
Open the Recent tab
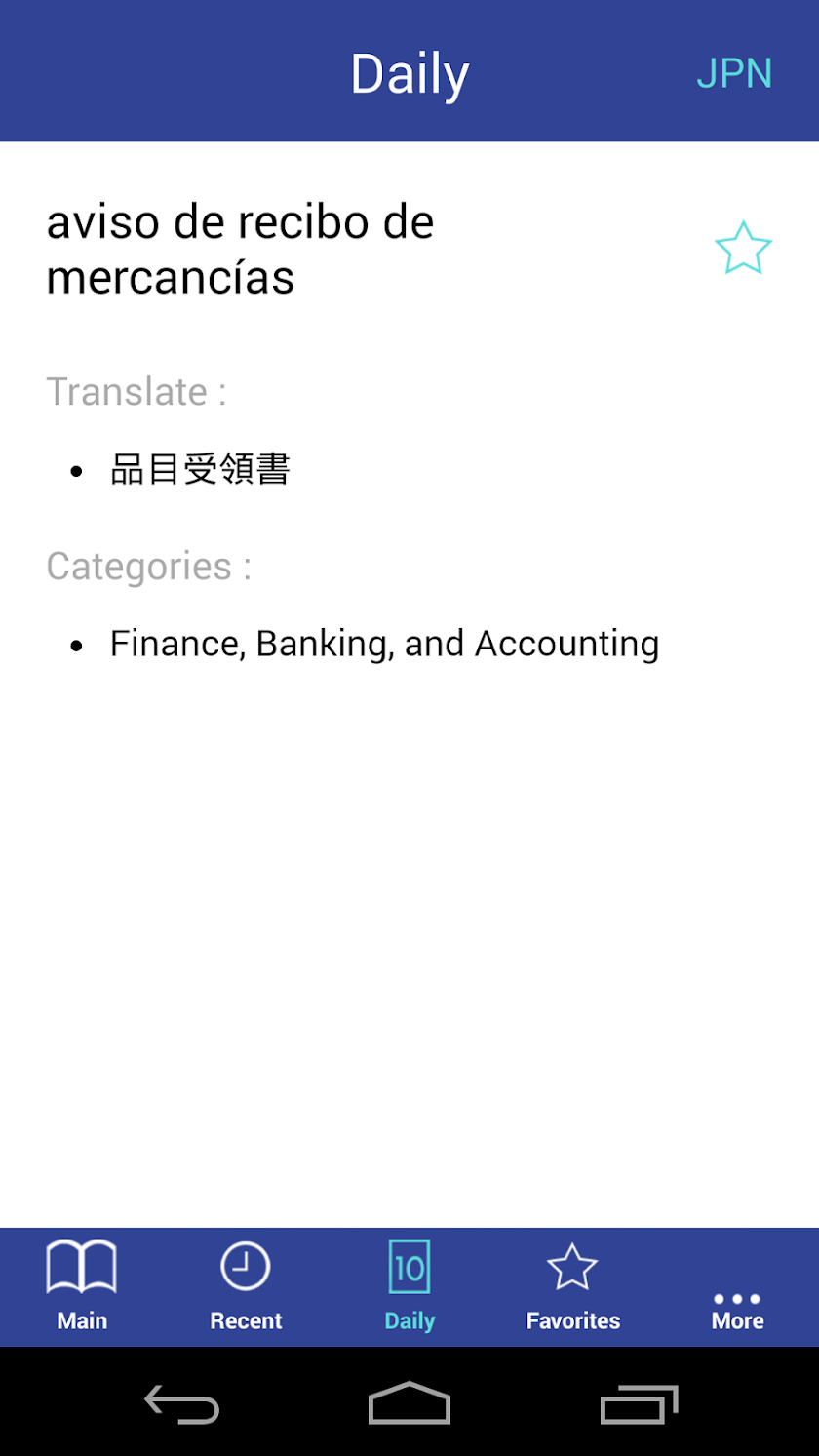click(246, 1286)
